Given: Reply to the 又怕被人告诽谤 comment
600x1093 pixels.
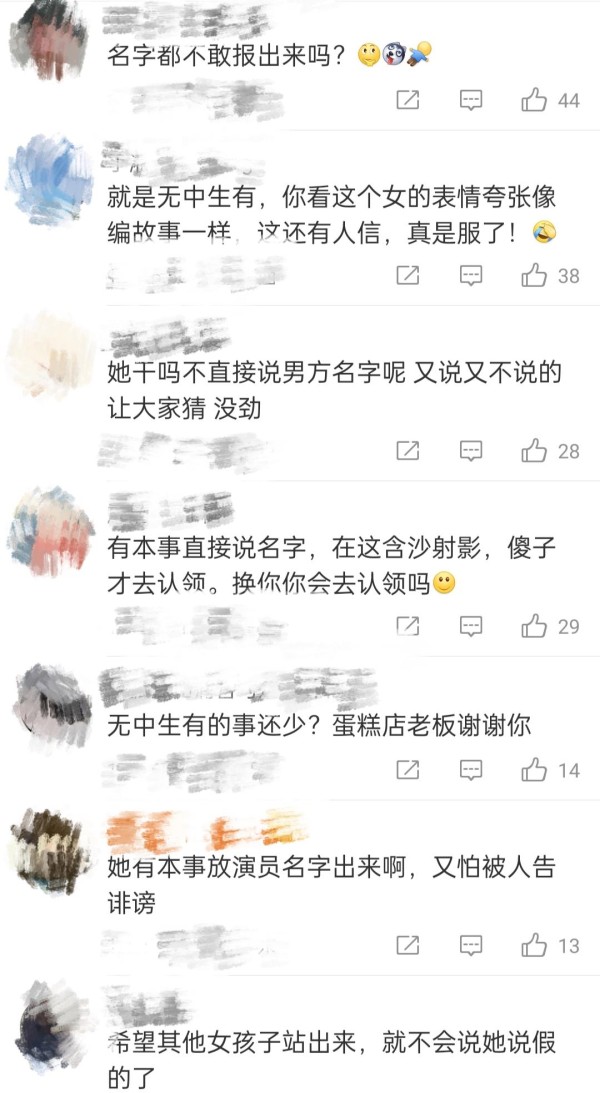Looking at the screenshot, I should coord(471,945).
